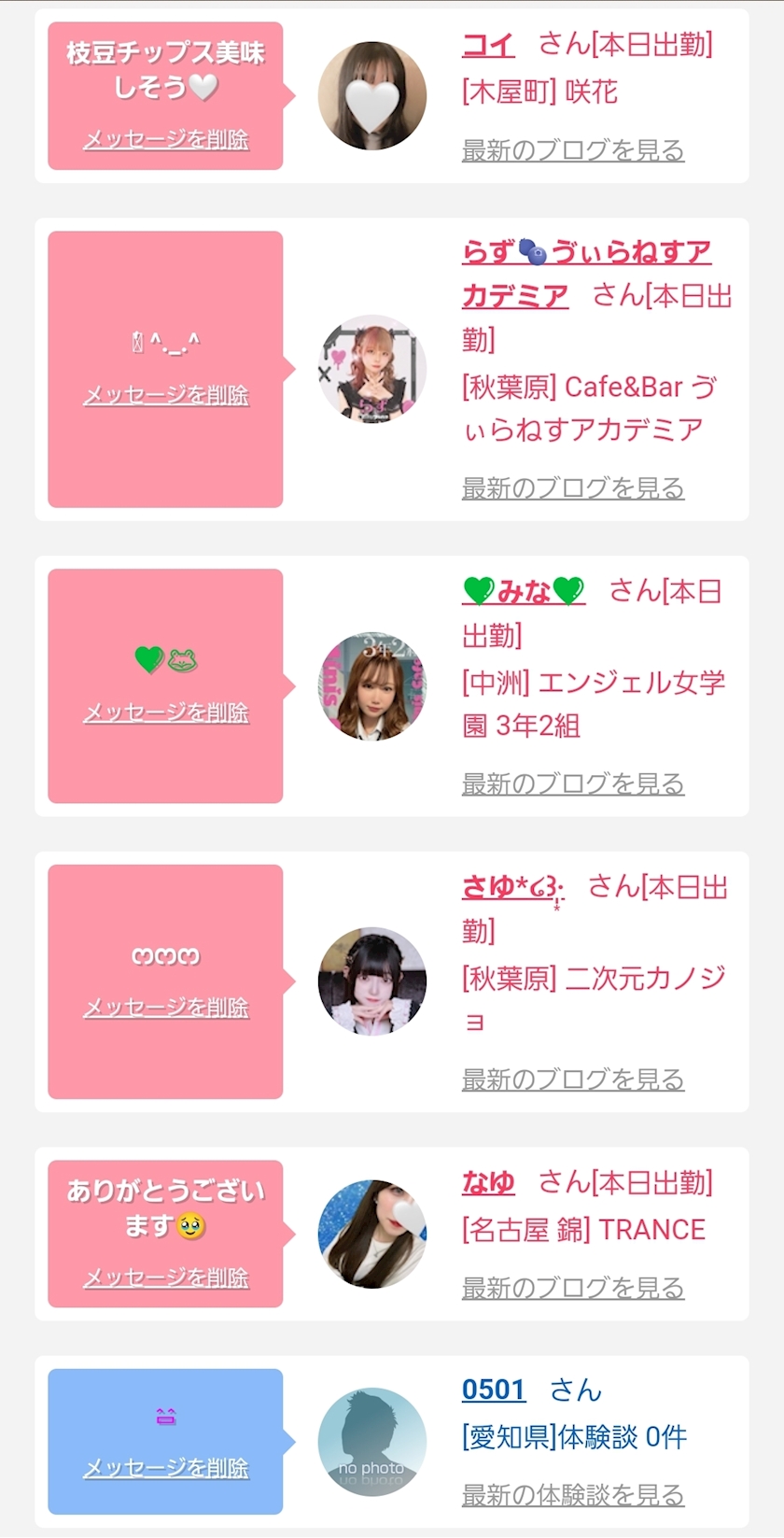Open user 0501's profile link

(494, 1390)
